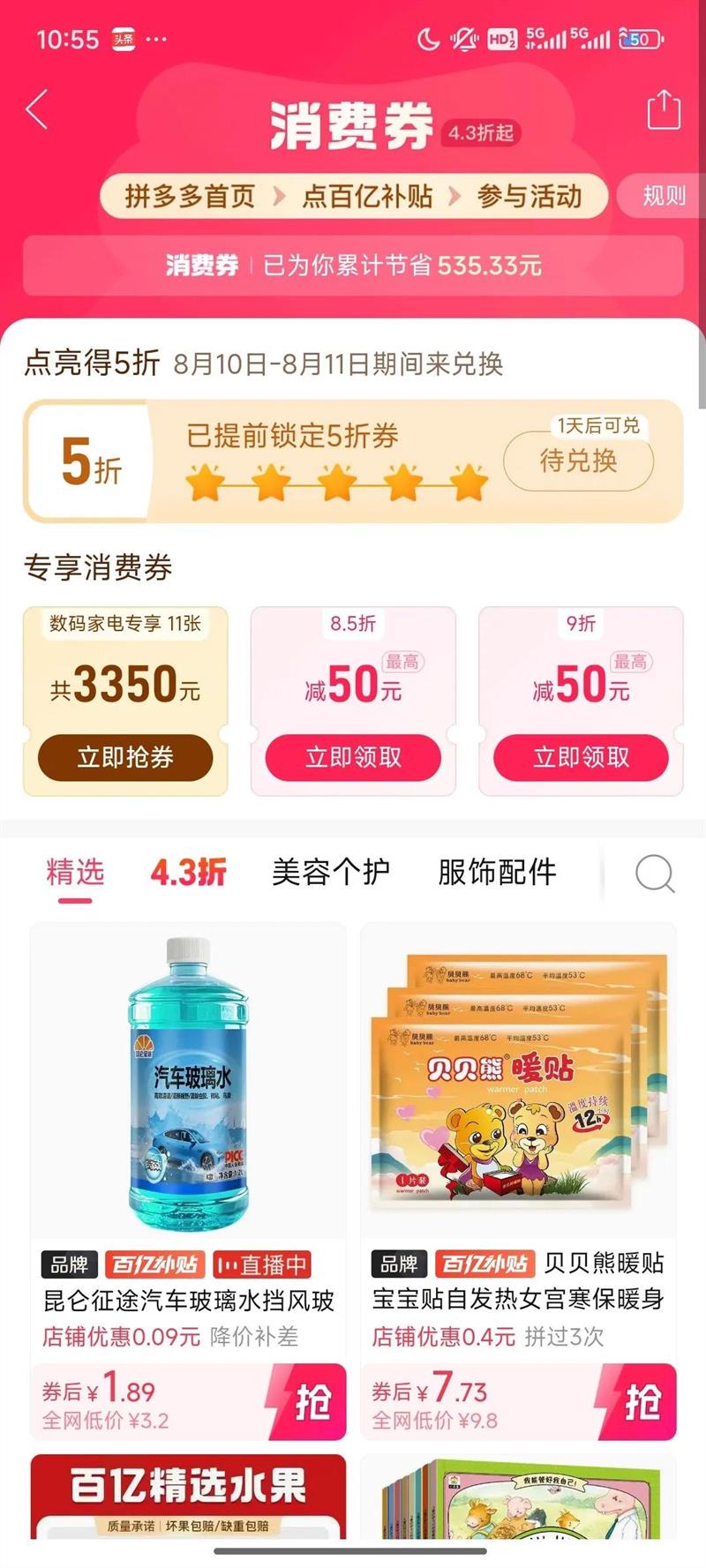Share this coupon page

point(664,109)
